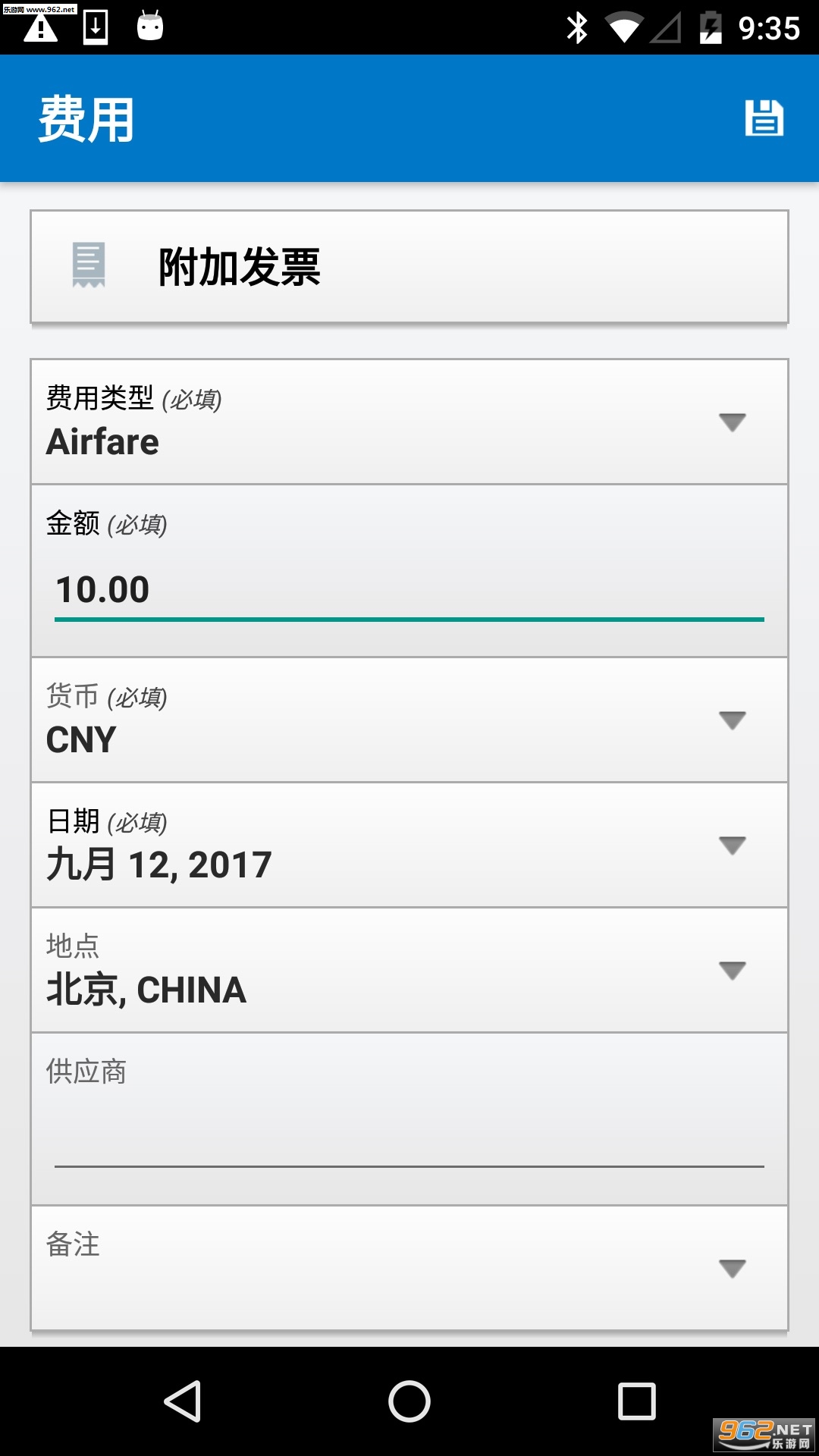Save the expense with the disk icon
Viewport: 819px width, 1456px height.
point(764,119)
